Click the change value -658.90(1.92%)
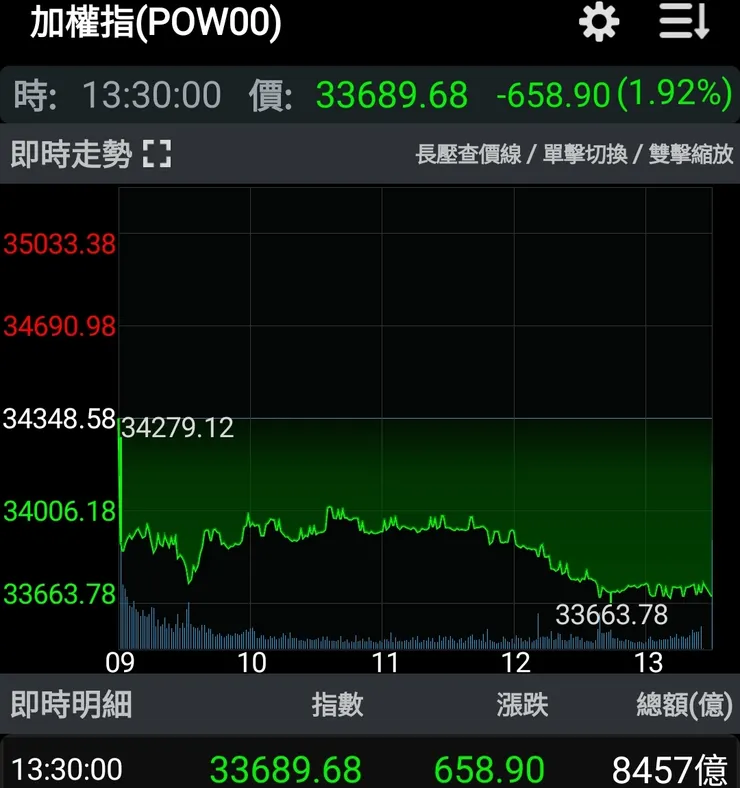 coord(613,94)
